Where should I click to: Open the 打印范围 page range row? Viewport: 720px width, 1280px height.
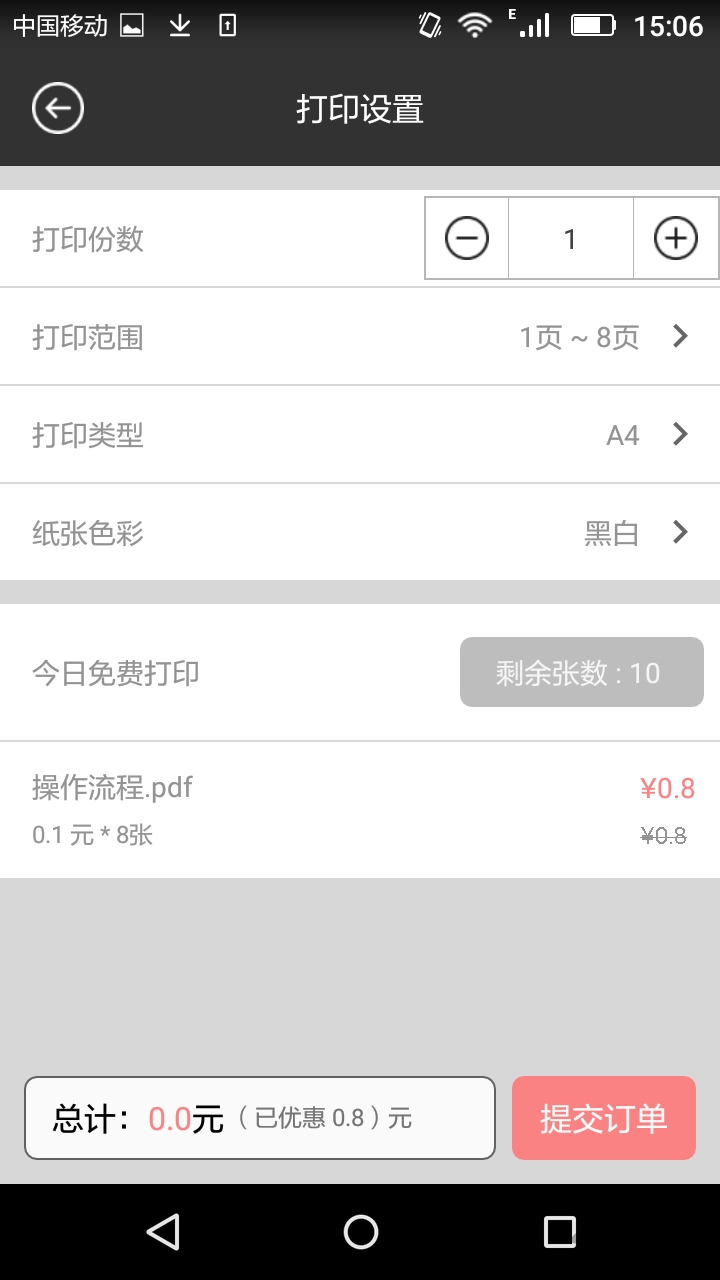click(x=360, y=337)
